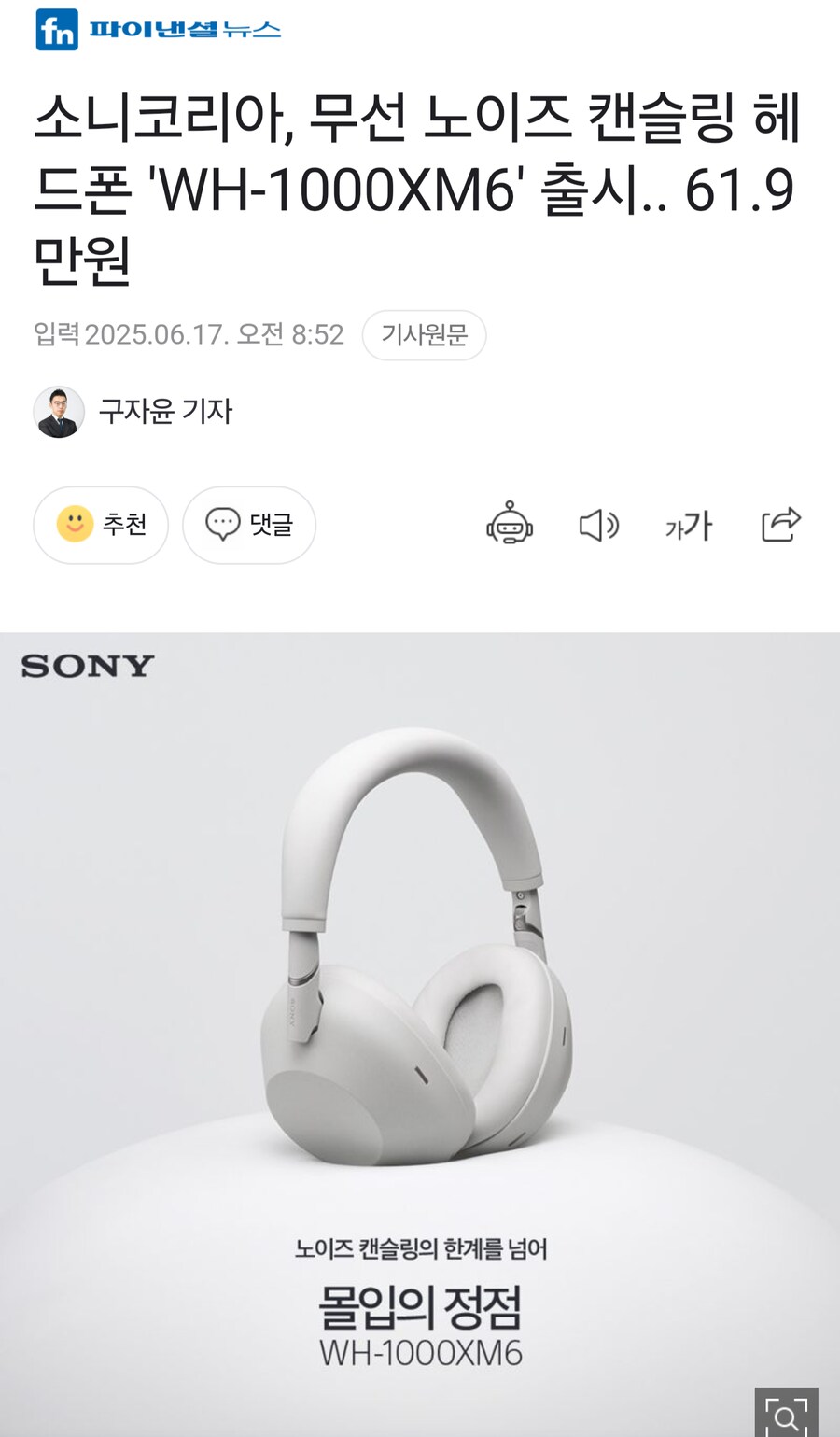Open reporter profile photo
The image size is (840, 1437).
[60, 411]
